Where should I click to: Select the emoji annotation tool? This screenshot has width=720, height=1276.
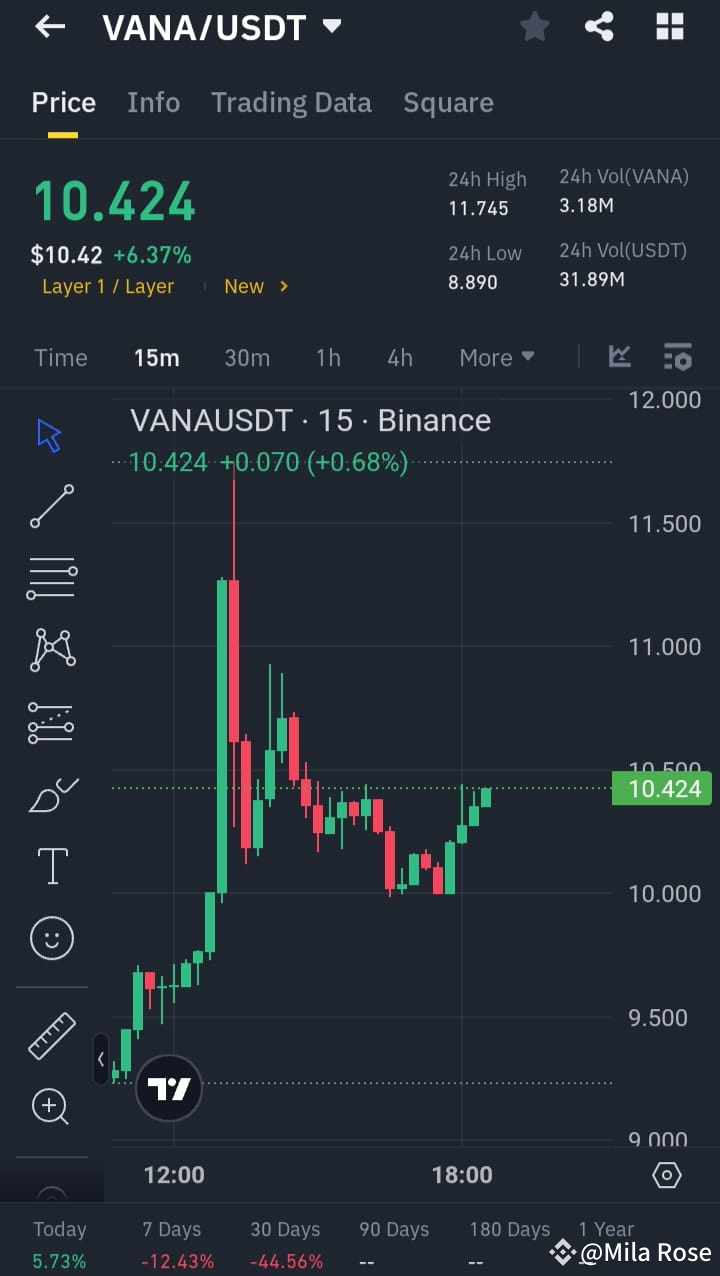50,937
